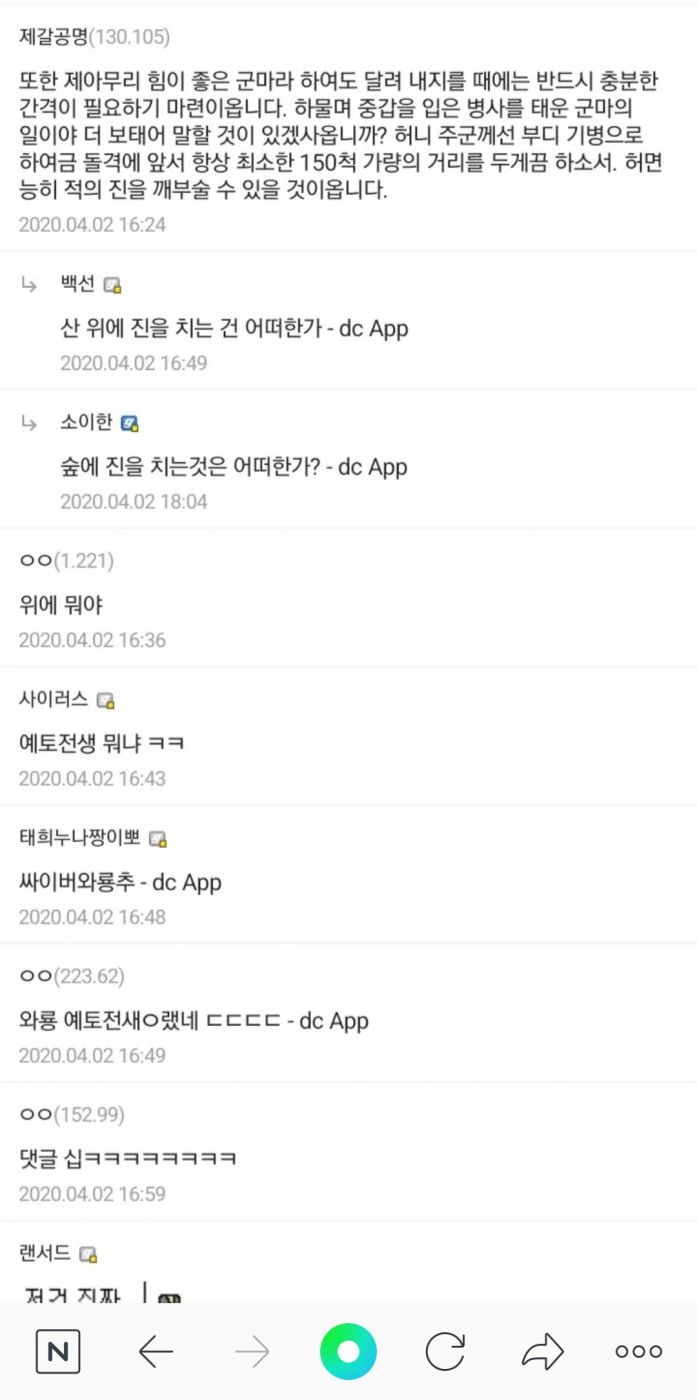This screenshot has width=697, height=1400.
Task: Select the comment '위에 뭐야' to reply
Action: 61,605
